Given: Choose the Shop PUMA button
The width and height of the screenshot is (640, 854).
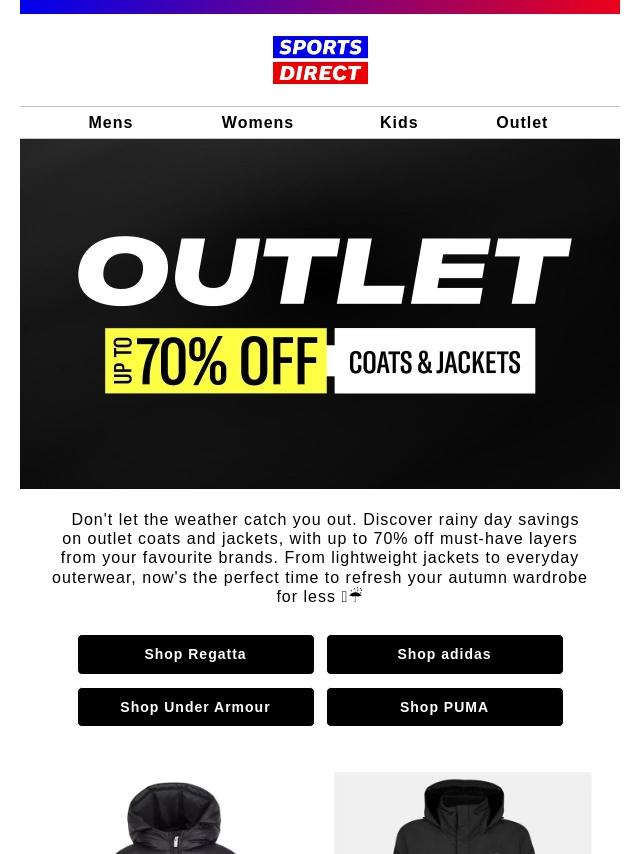Looking at the screenshot, I should tap(444, 707).
